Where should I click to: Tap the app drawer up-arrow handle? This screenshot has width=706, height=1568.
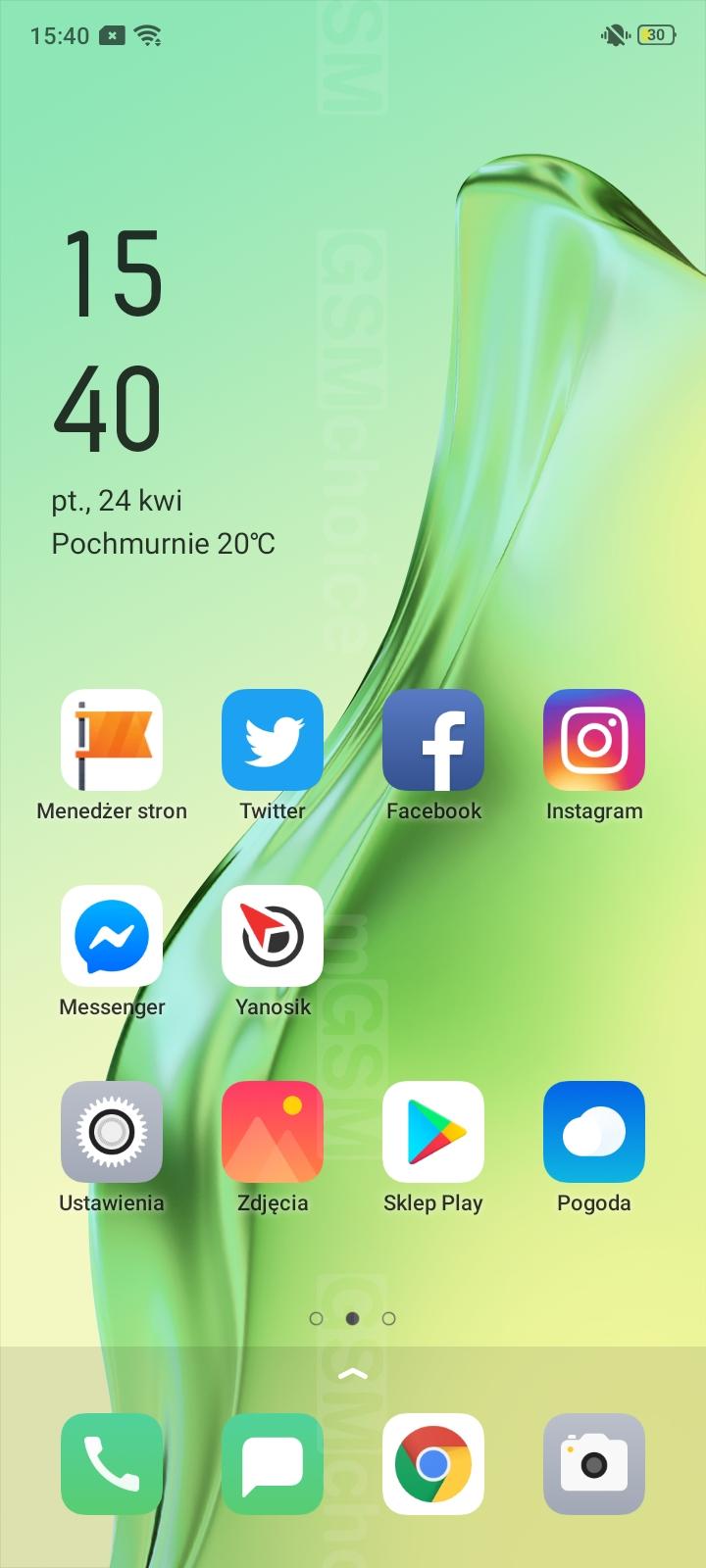tap(353, 1374)
